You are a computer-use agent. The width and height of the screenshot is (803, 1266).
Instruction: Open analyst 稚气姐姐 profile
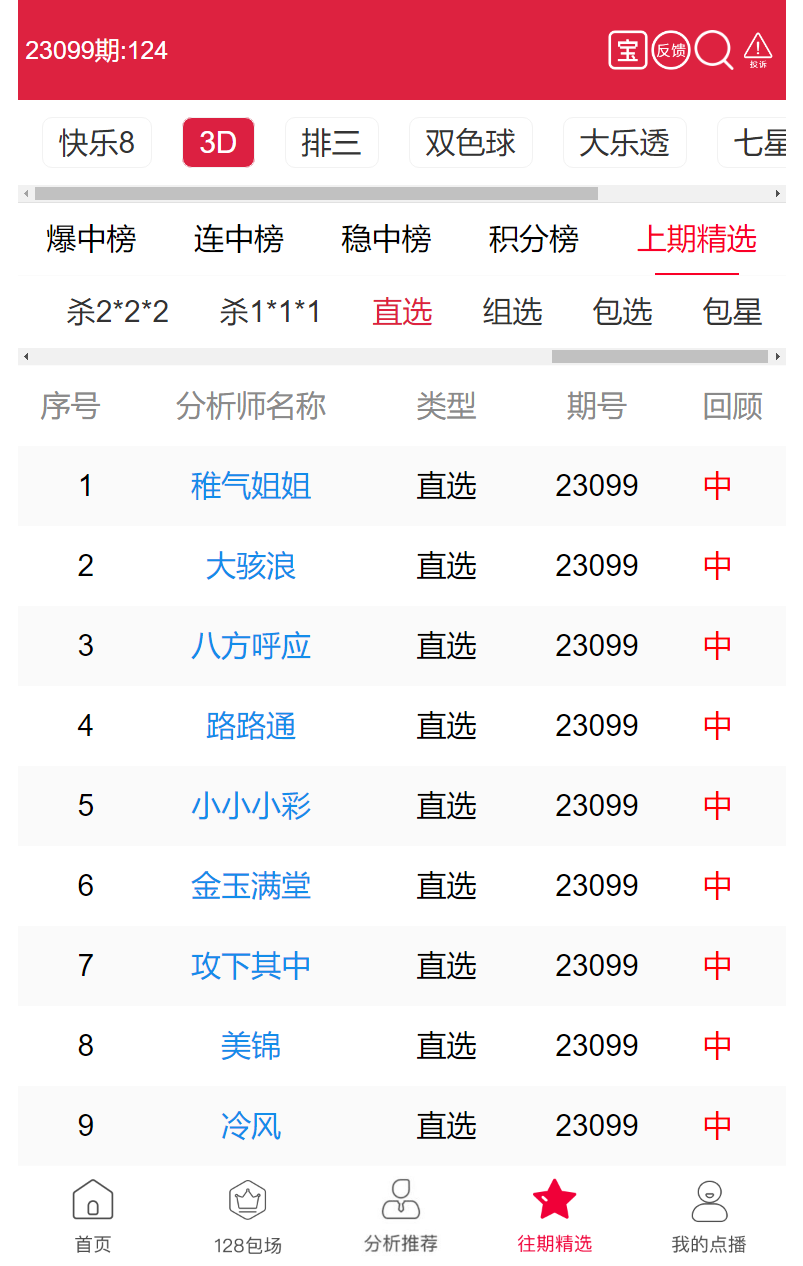pyautogui.click(x=251, y=486)
